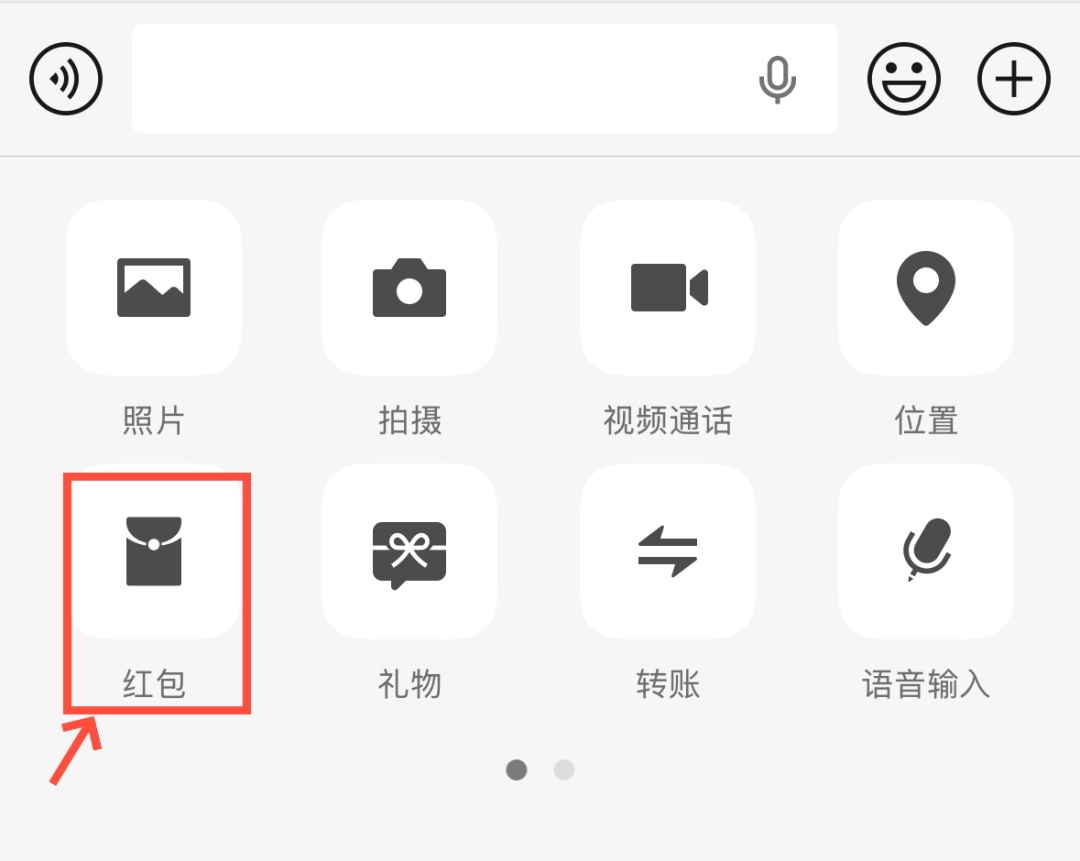Select 转账 to transfer money
The width and height of the screenshot is (1080, 861).
pyautogui.click(x=668, y=552)
